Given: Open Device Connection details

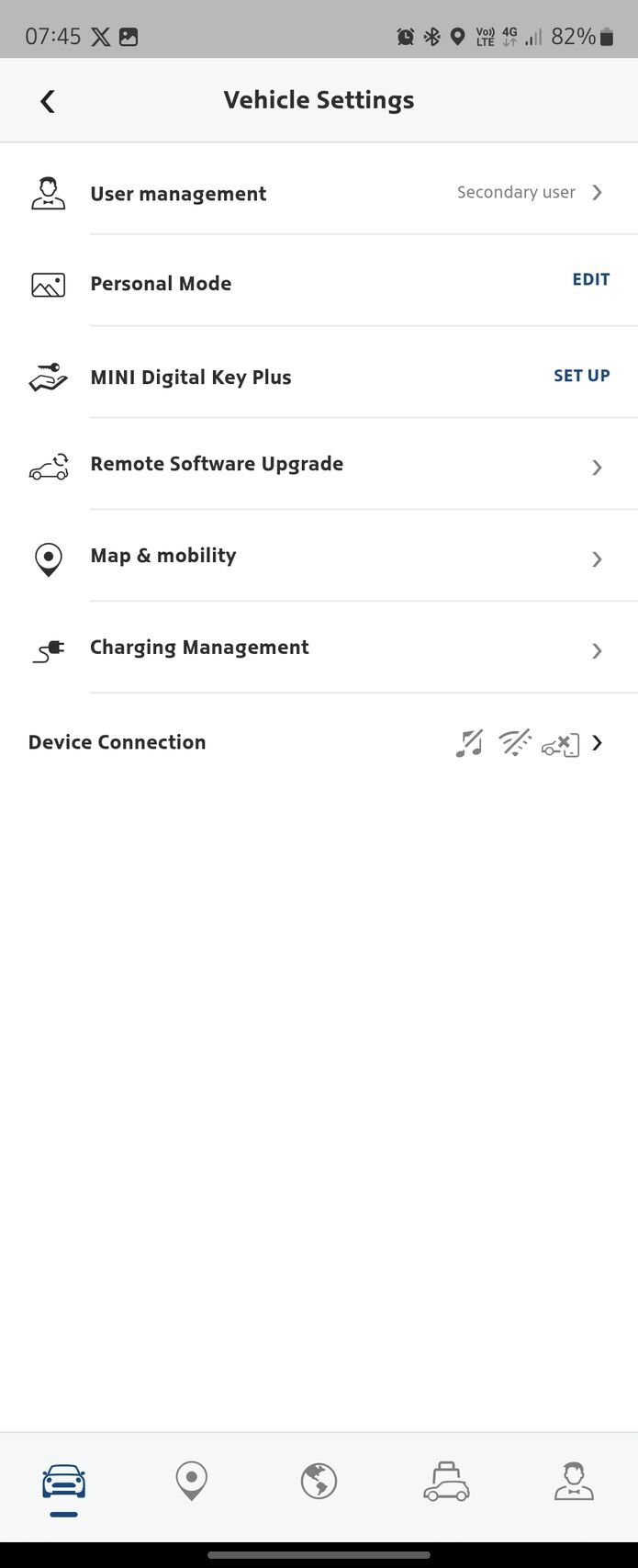Looking at the screenshot, I should pyautogui.click(x=319, y=742).
